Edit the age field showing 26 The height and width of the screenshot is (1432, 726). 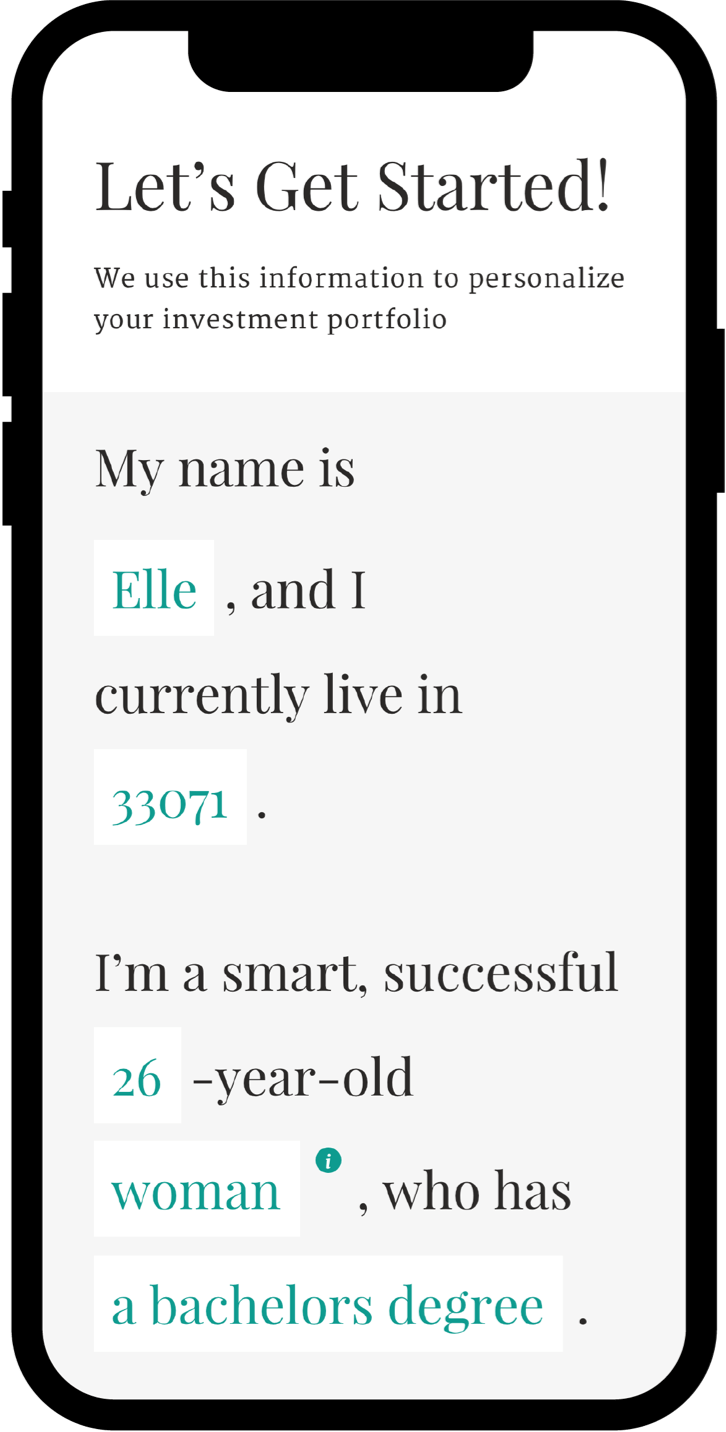tap(137, 1076)
